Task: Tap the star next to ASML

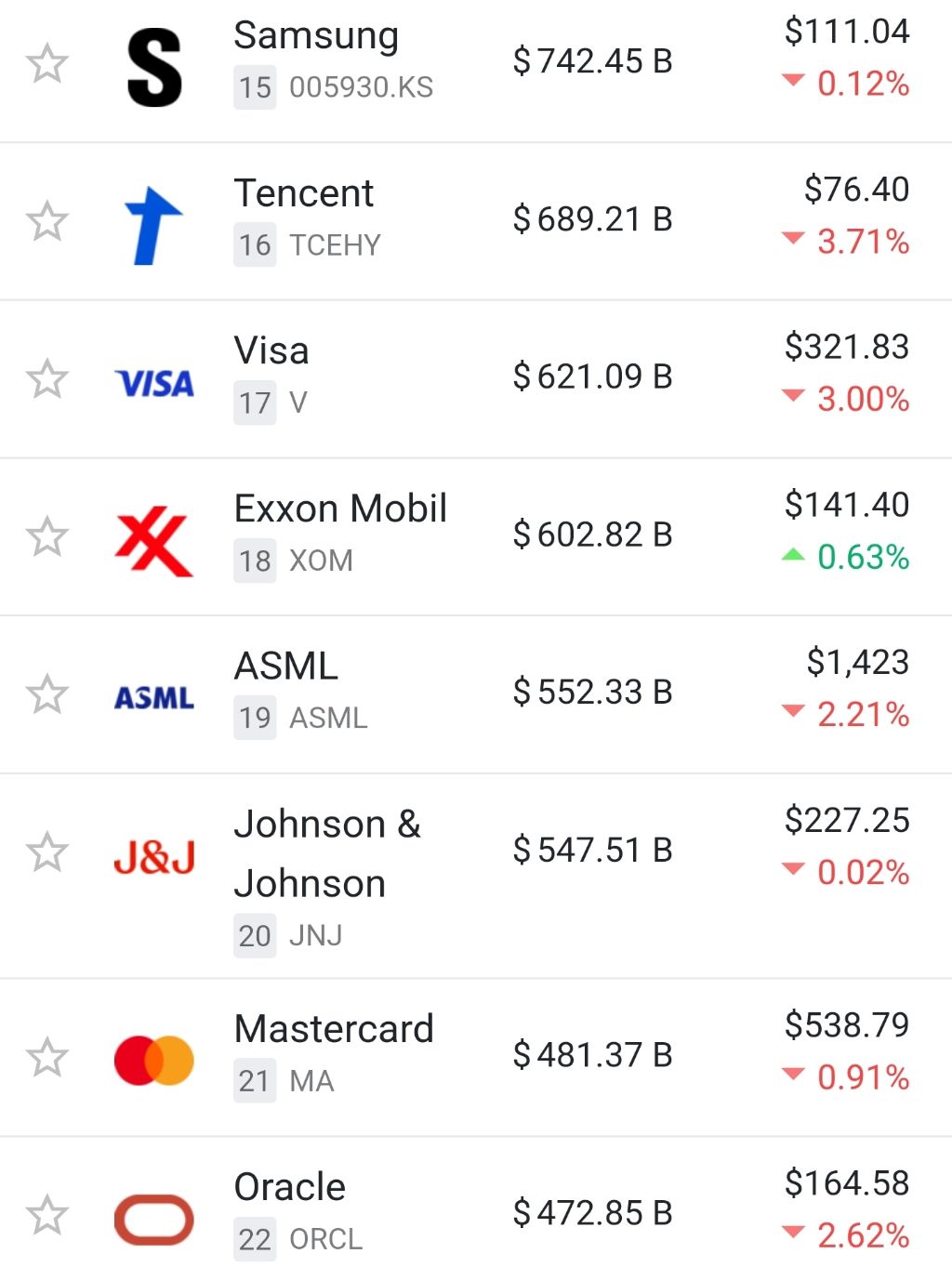Action: tap(46, 694)
